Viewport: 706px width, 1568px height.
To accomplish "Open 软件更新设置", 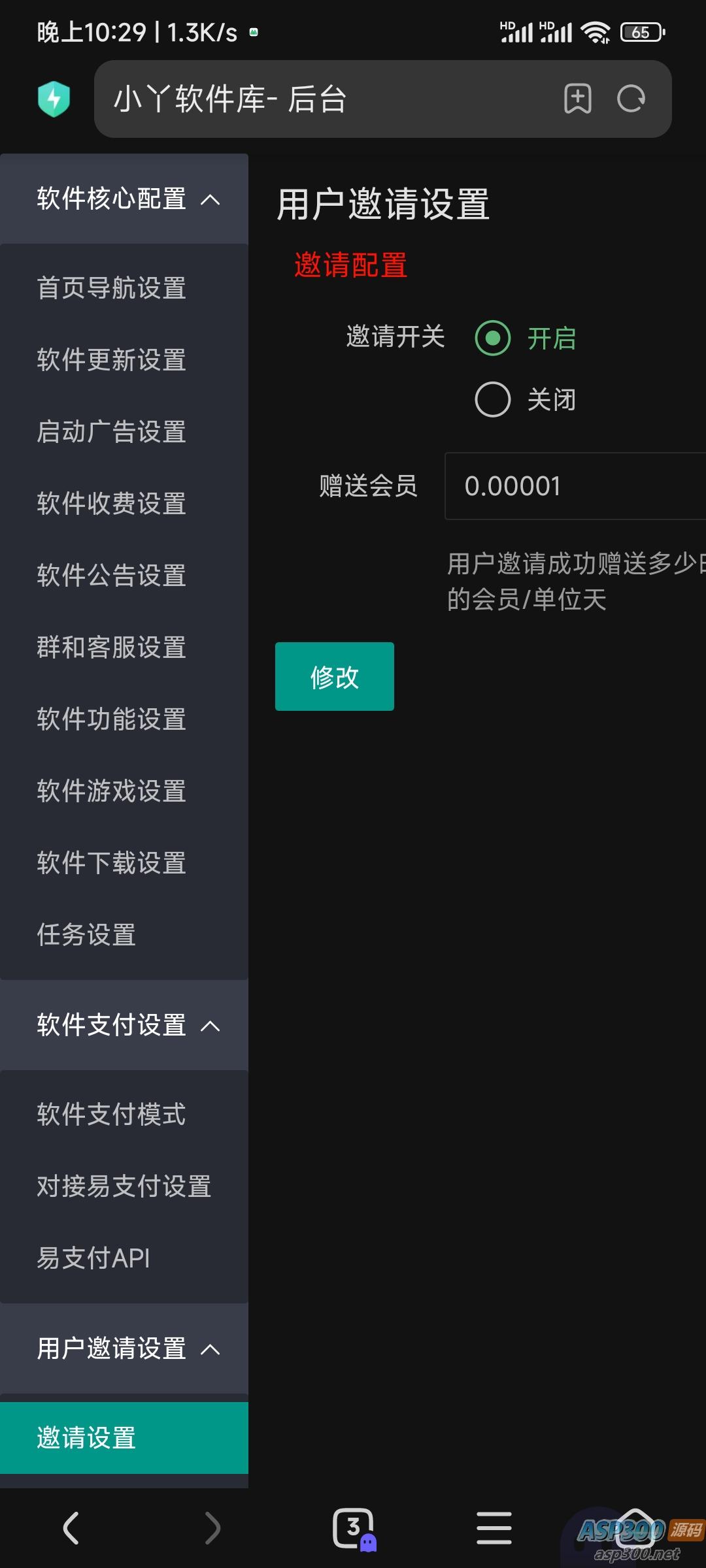I will pyautogui.click(x=111, y=360).
